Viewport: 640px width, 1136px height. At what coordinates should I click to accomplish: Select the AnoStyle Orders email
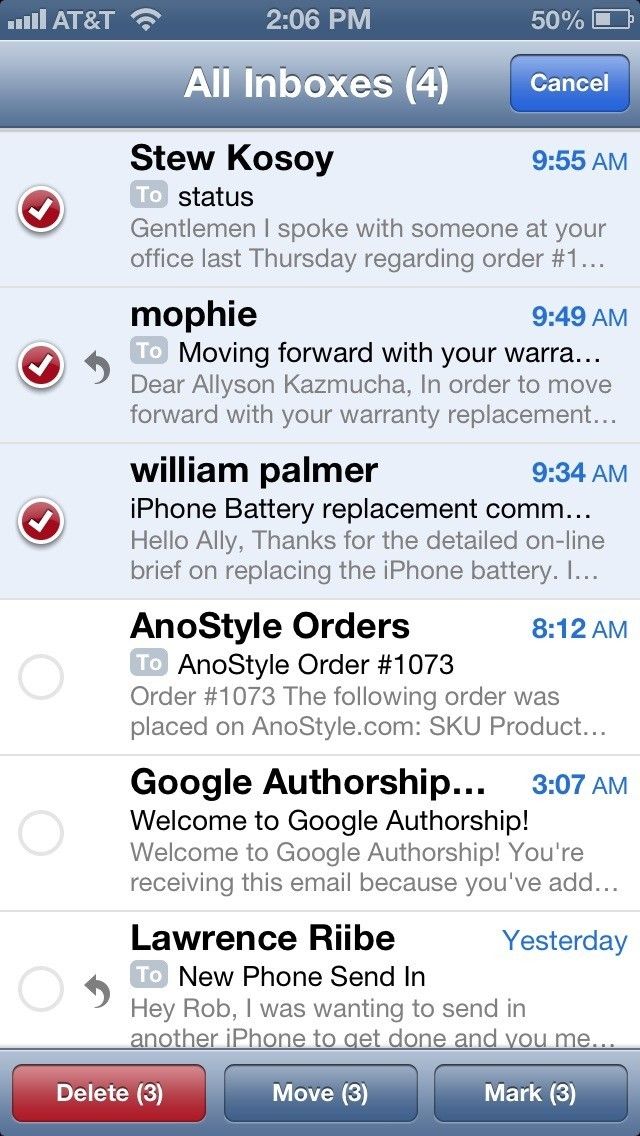[41, 677]
